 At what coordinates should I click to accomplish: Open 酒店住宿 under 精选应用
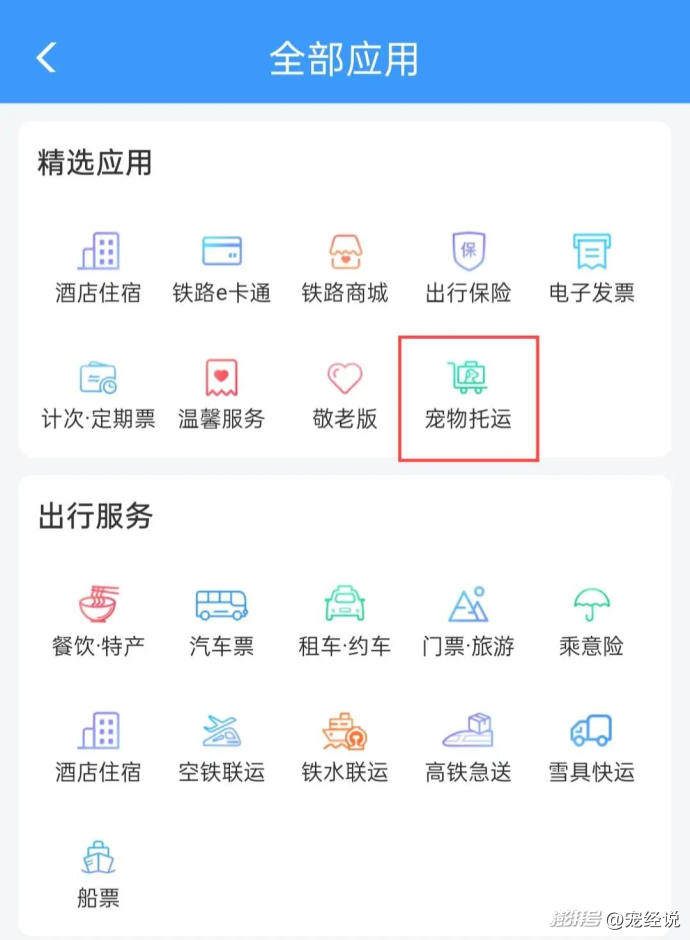click(x=98, y=268)
